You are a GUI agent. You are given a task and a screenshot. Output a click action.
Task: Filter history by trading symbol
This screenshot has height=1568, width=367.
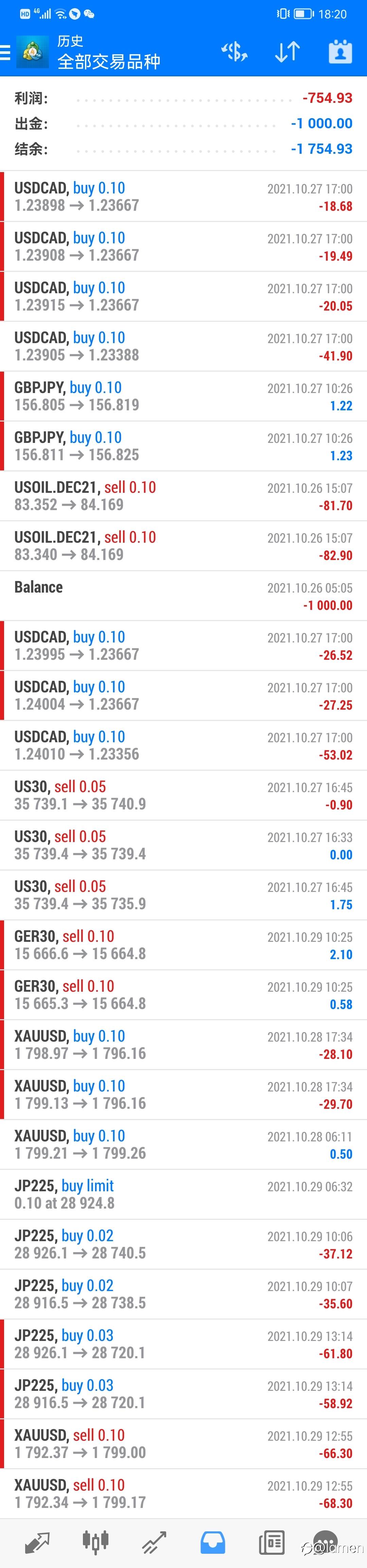[234, 52]
